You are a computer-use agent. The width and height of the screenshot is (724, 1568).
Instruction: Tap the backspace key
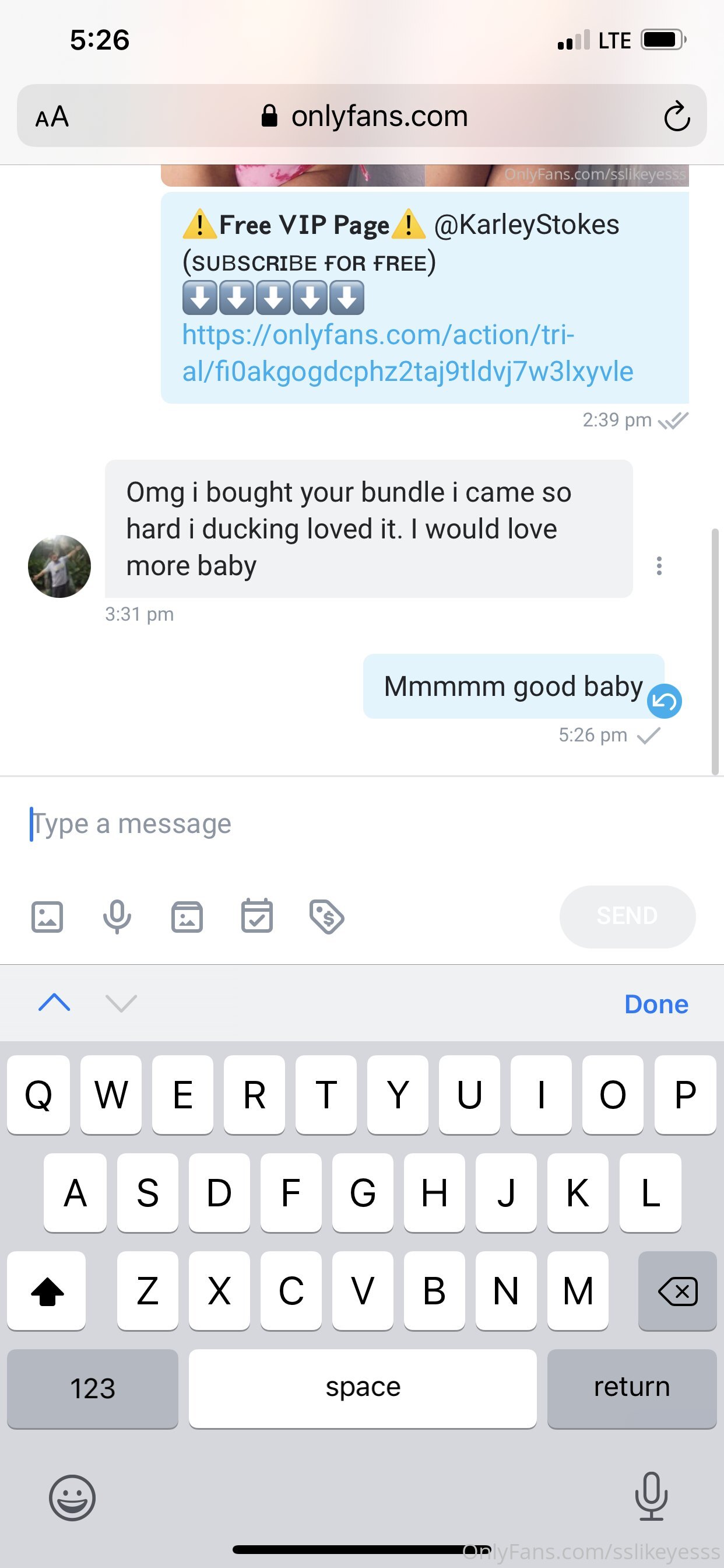tap(677, 1290)
